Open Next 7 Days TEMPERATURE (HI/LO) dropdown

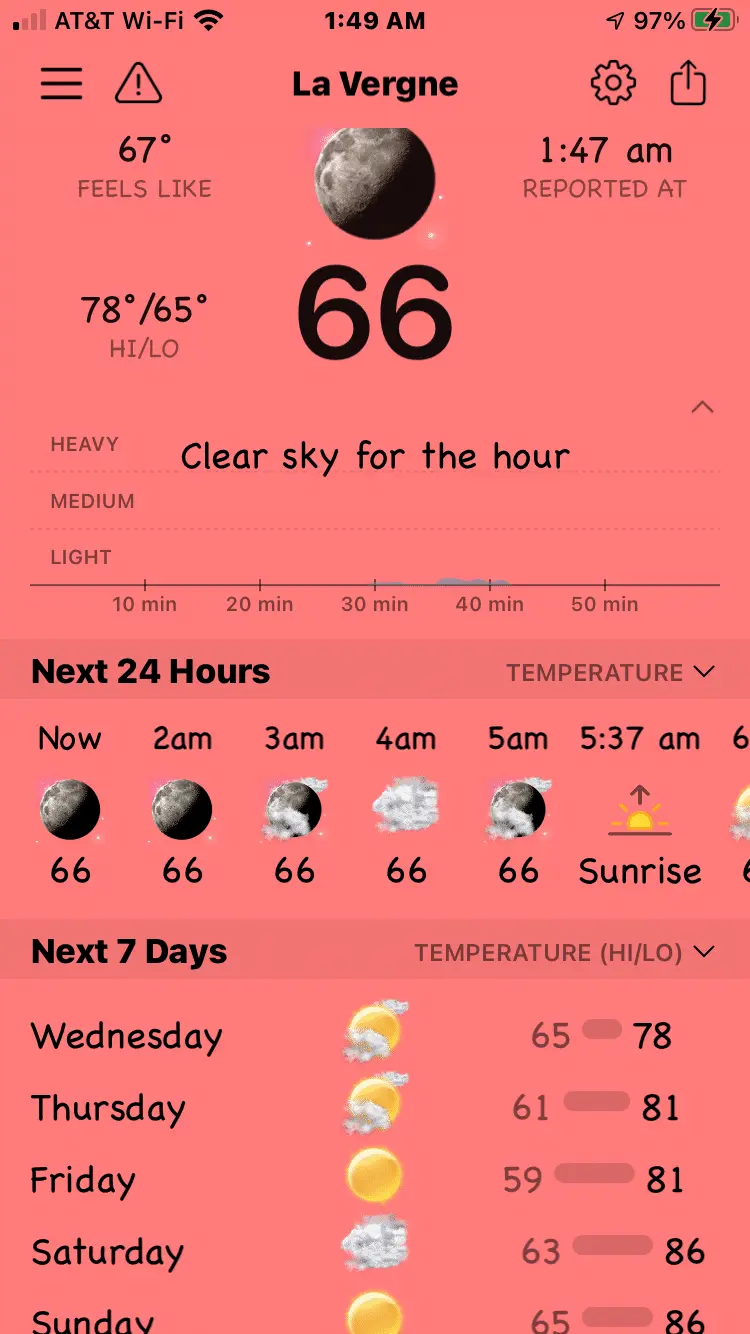click(x=564, y=953)
